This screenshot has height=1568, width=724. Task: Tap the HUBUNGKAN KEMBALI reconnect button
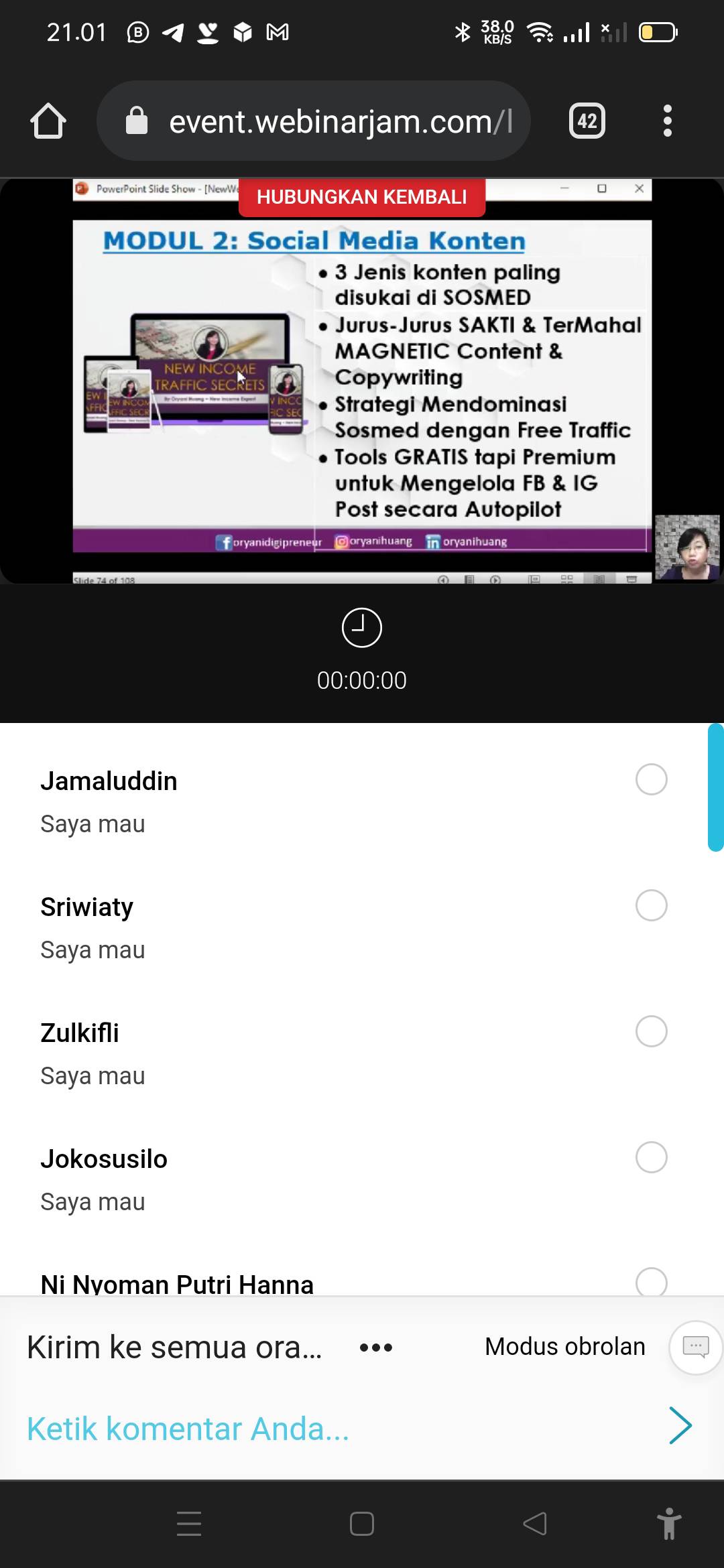[x=362, y=197]
